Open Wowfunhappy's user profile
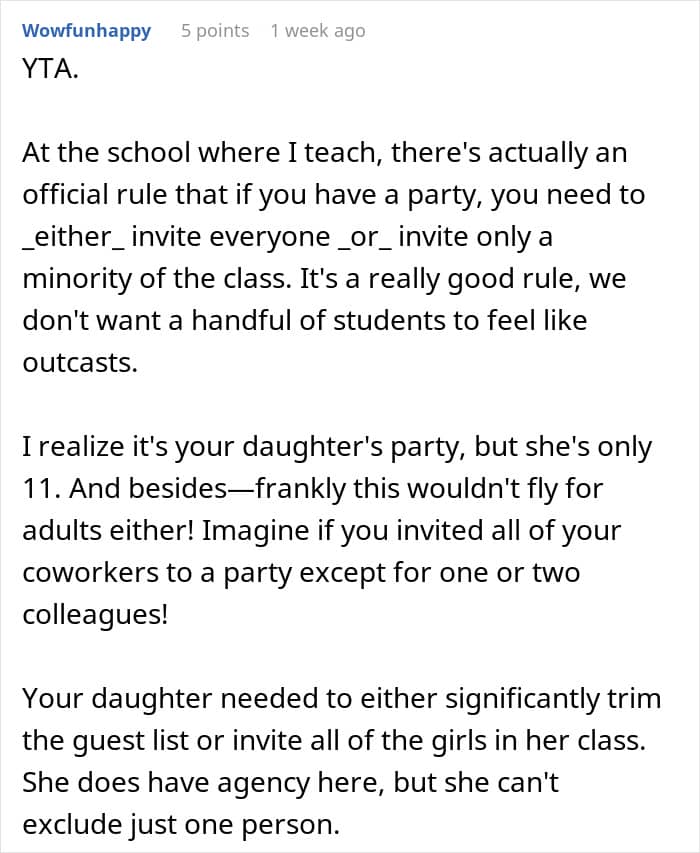 point(86,31)
